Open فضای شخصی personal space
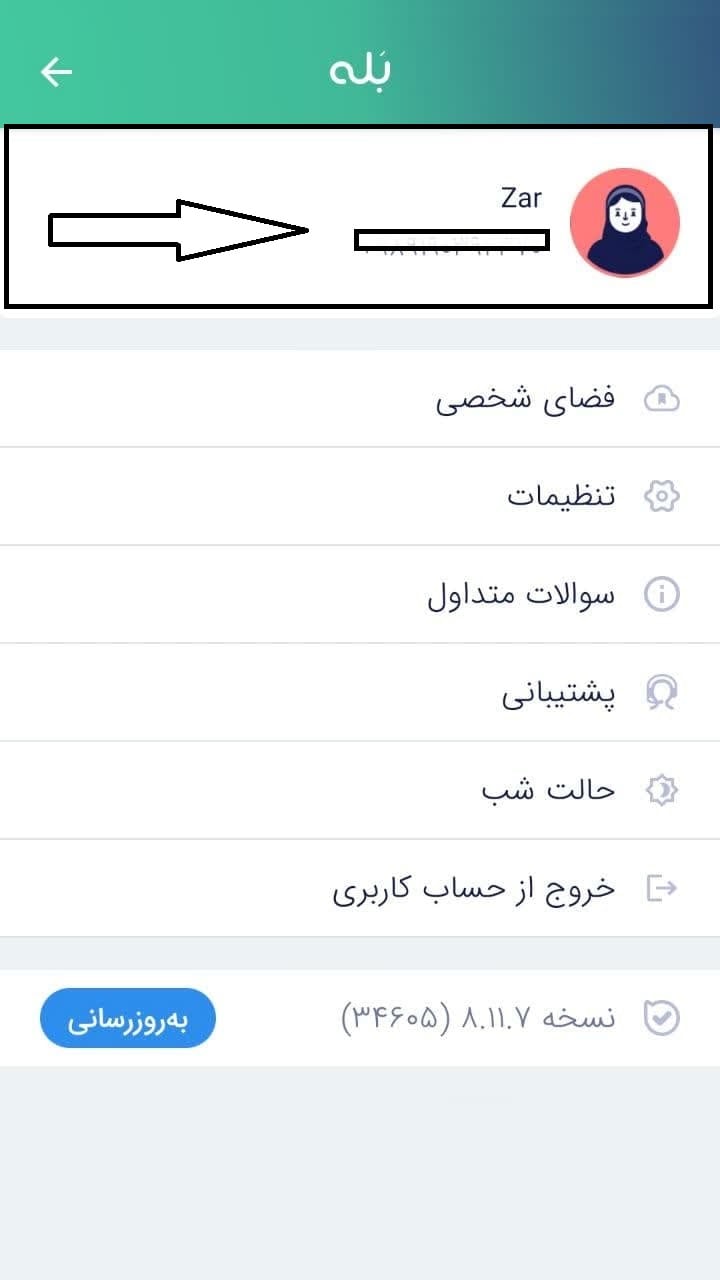This screenshot has height=1280, width=720. [360, 399]
